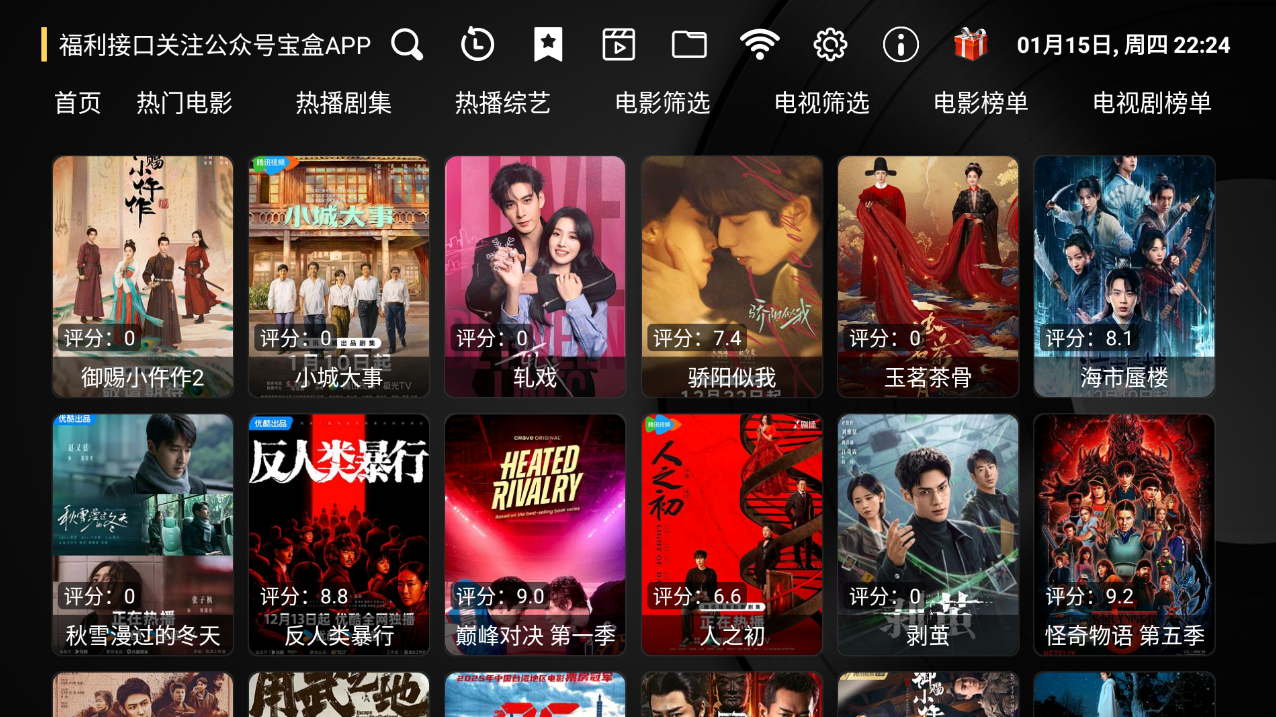This screenshot has height=717, width=1276.
Task: Switch to the 热门电影 tab
Action: click(x=184, y=103)
